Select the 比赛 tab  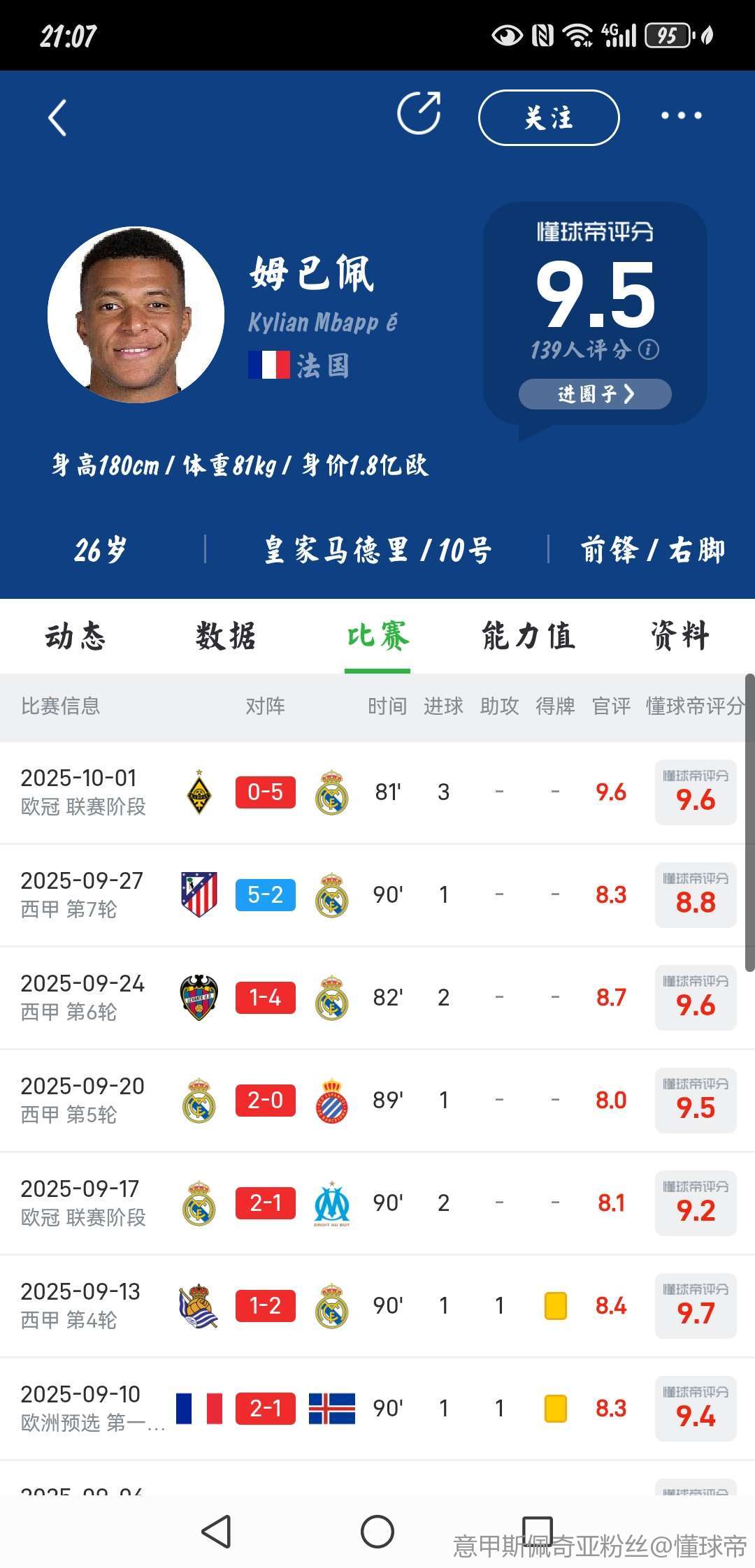tap(377, 637)
